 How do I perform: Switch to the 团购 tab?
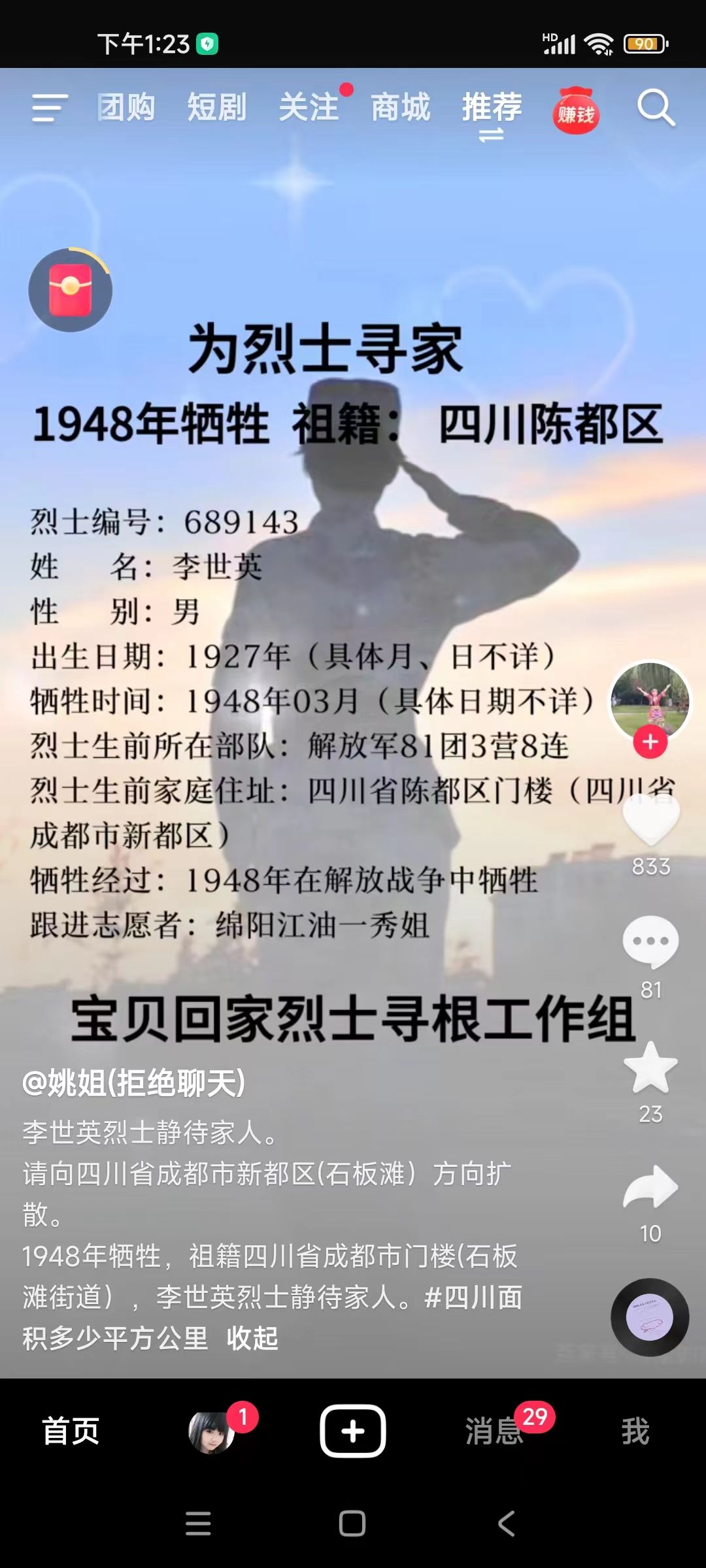tap(126, 108)
